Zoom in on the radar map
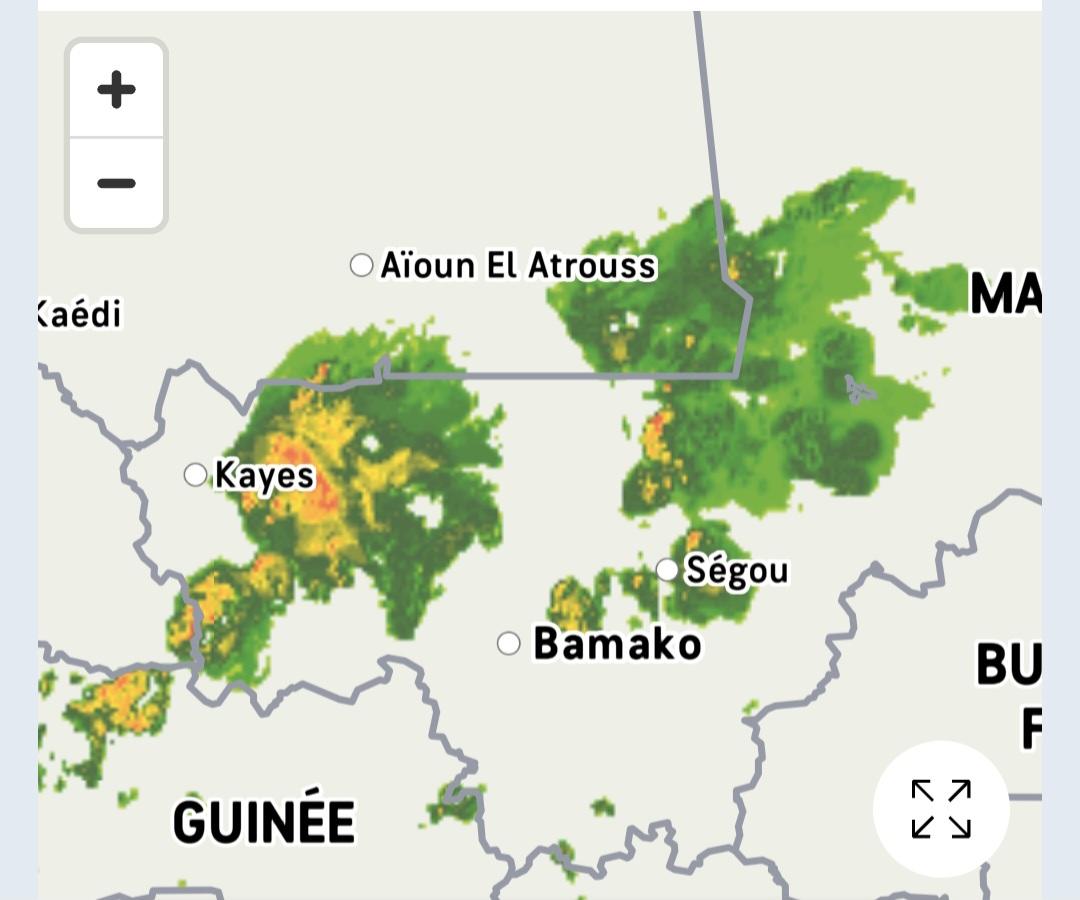Image resolution: width=1080 pixels, height=900 pixels. 117,90
